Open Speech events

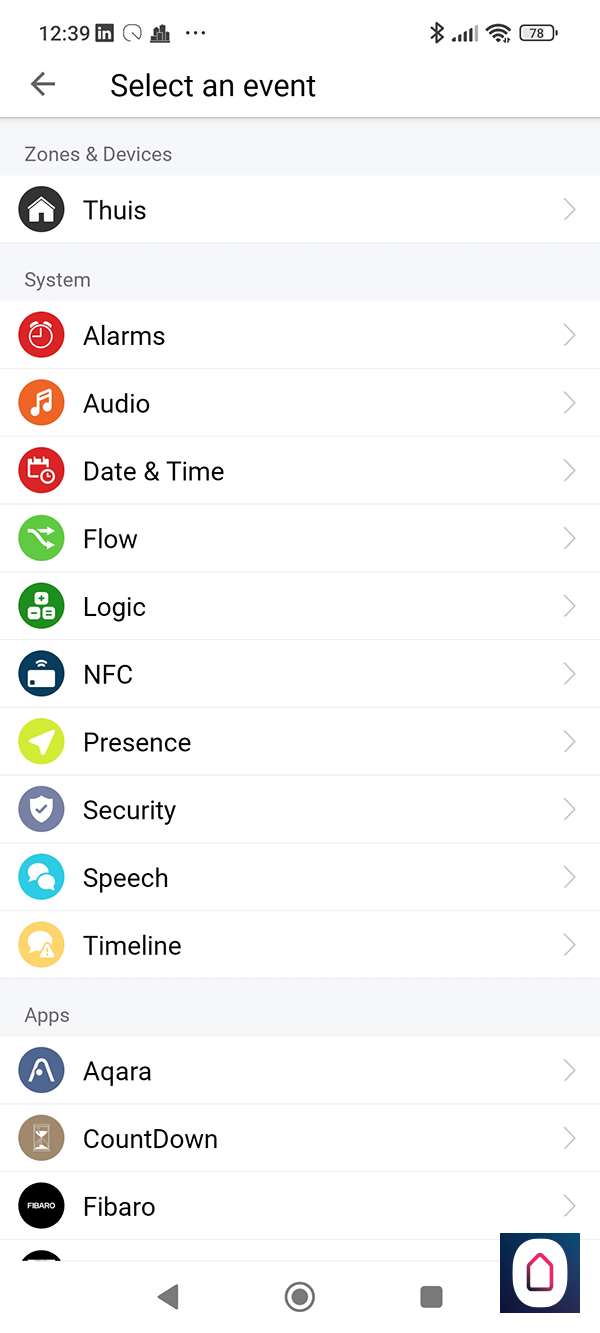point(300,878)
